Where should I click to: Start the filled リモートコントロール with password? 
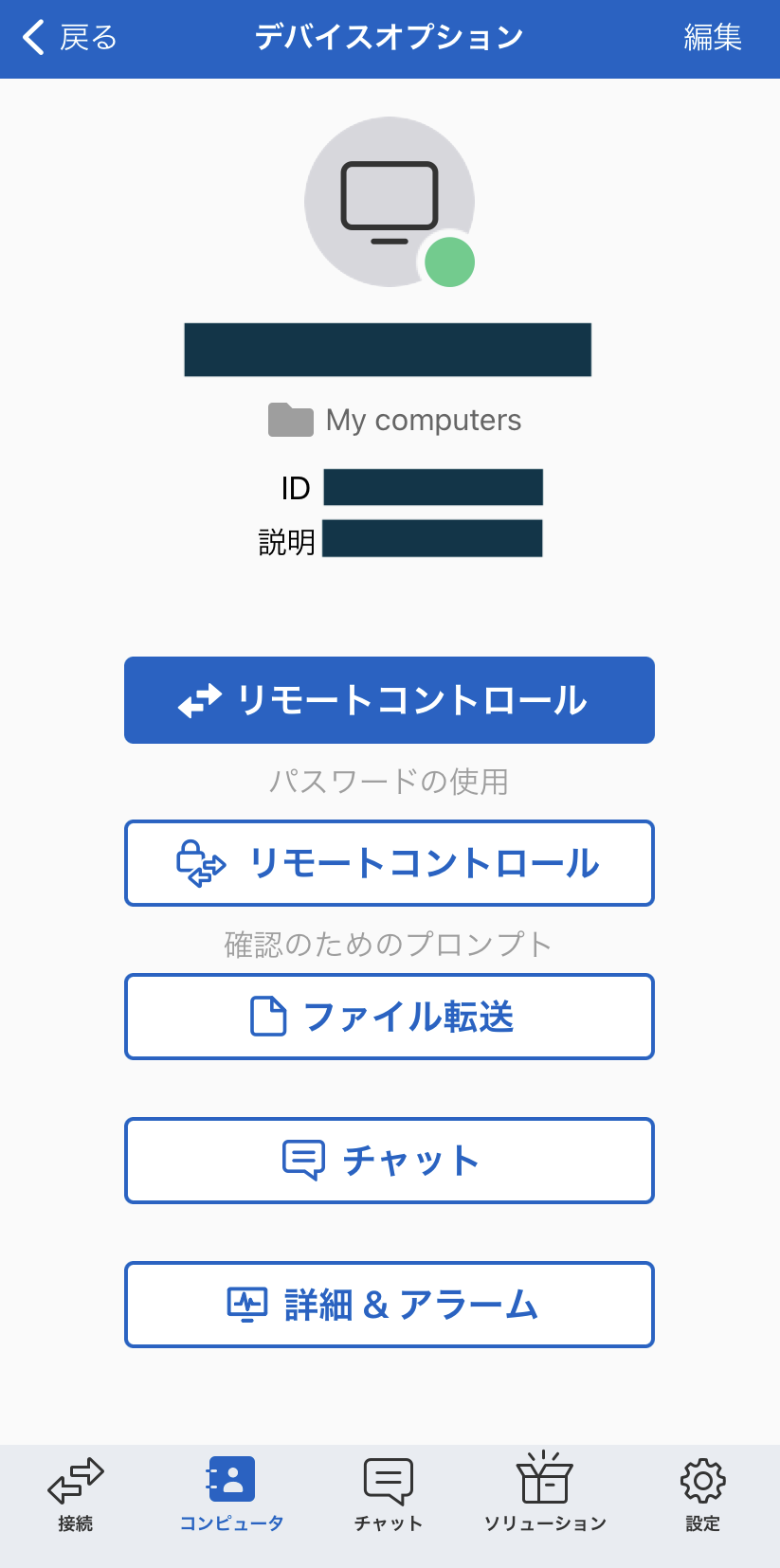point(389,700)
